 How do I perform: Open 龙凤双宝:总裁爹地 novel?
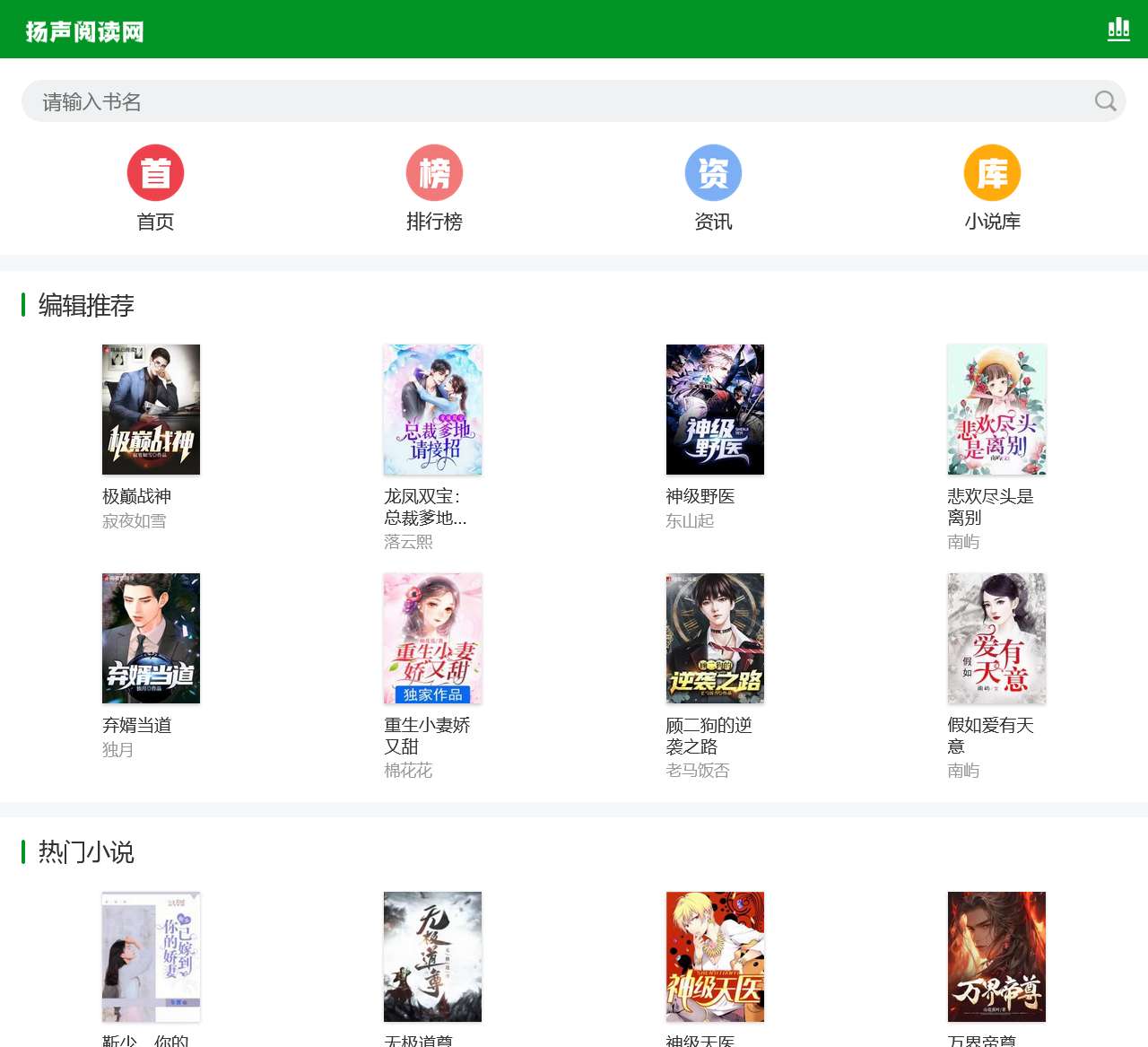pos(432,410)
